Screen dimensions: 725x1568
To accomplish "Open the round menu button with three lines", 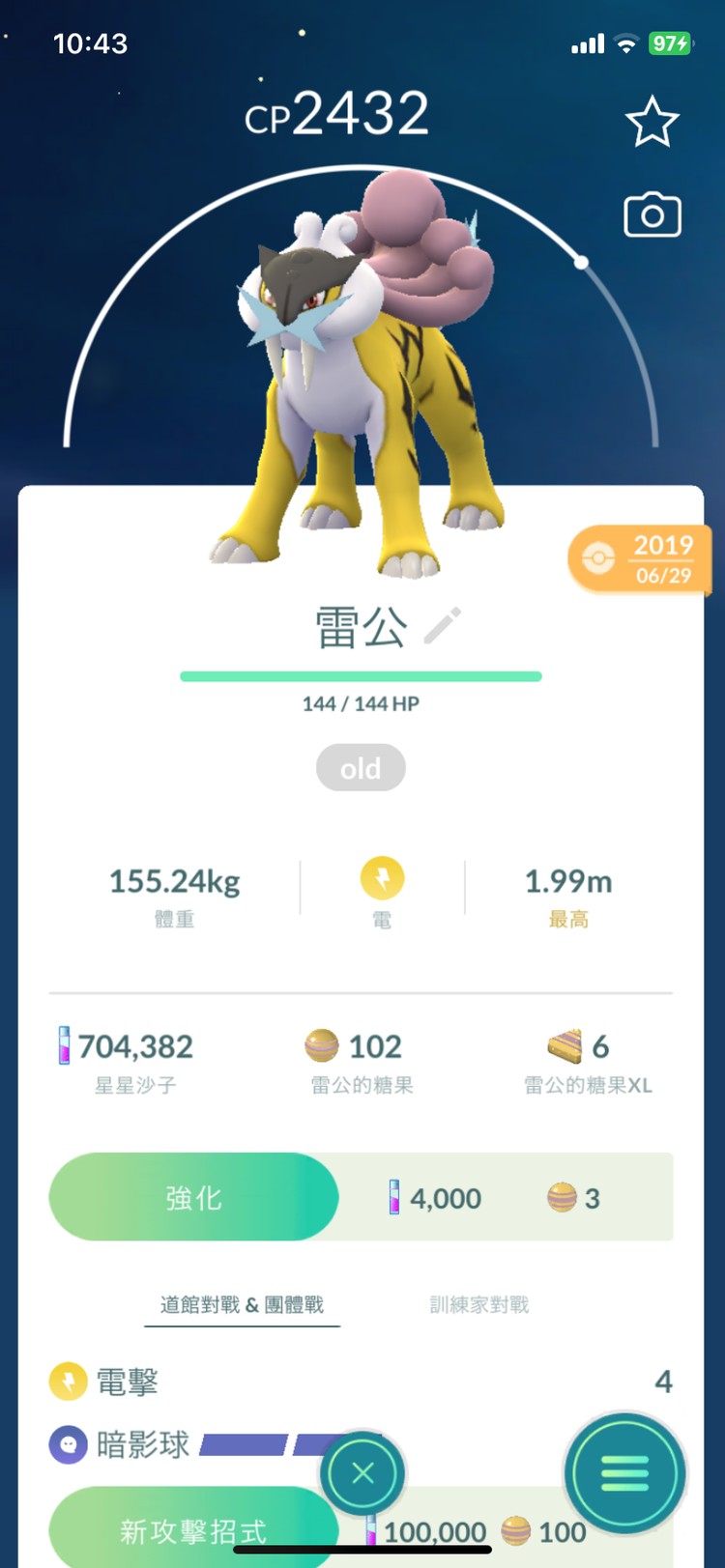I will coord(624,1473).
